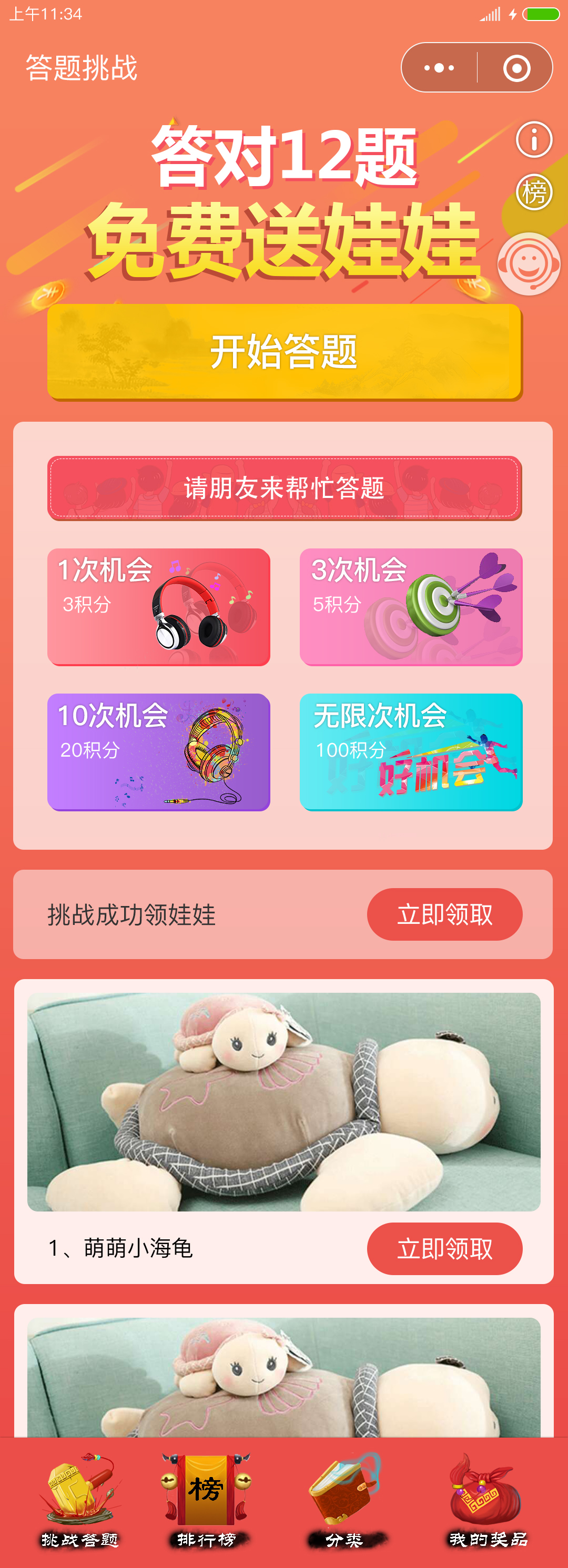Tap 立即领取 beside 挑战成功领娃娃
The width and height of the screenshot is (568, 1568).
444,914
